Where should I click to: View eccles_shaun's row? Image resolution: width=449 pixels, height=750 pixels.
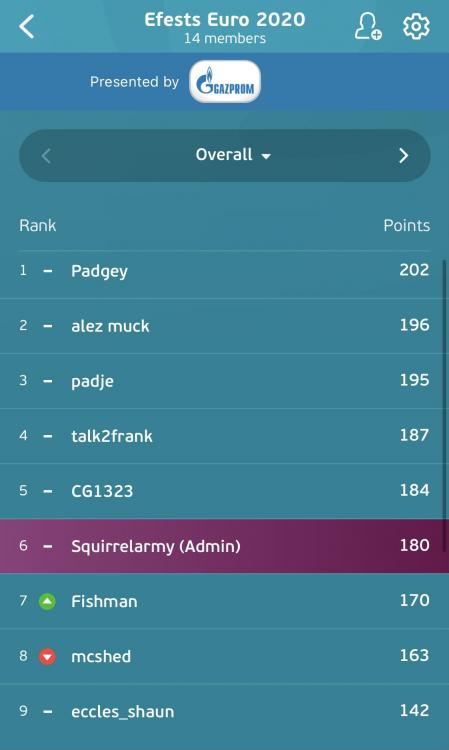(224, 711)
